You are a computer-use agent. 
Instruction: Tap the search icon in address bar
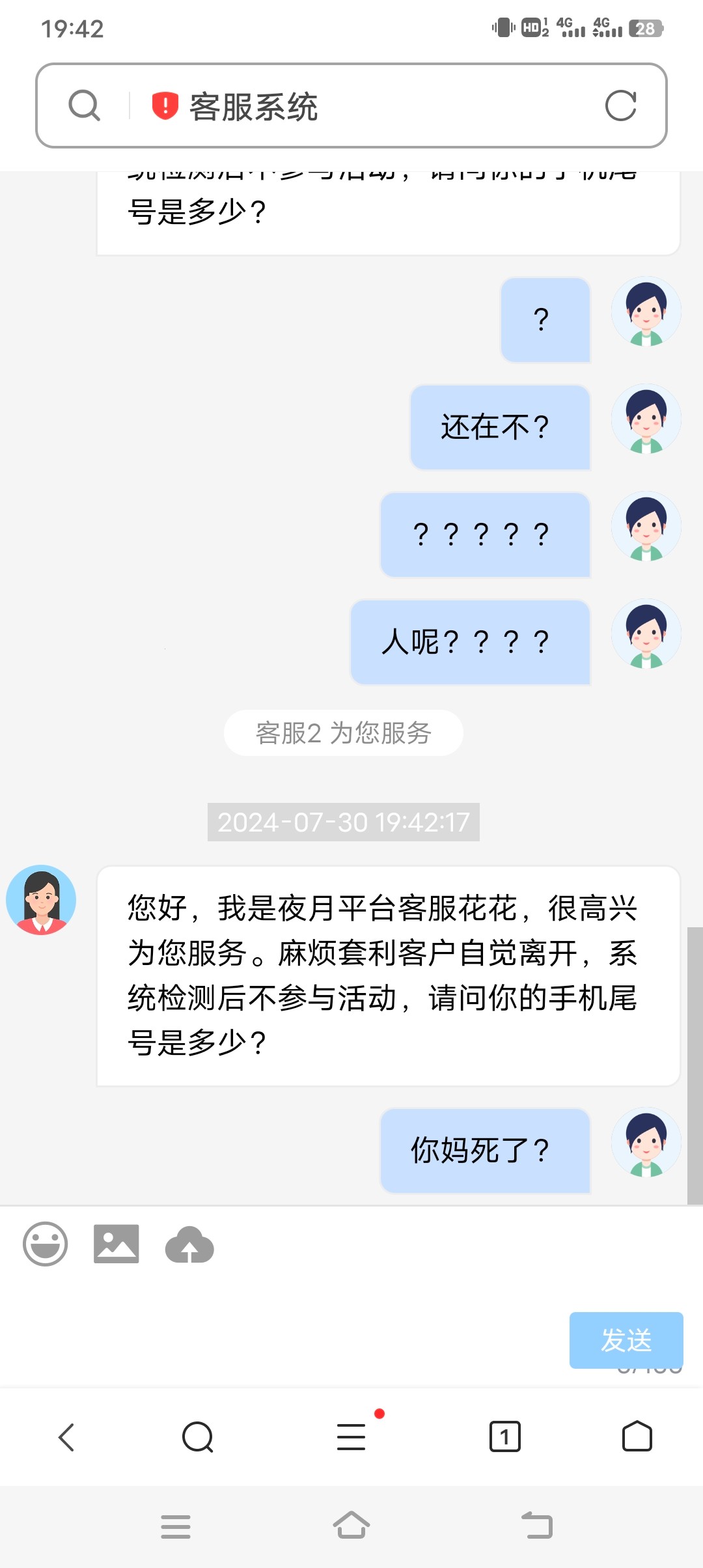click(85, 105)
